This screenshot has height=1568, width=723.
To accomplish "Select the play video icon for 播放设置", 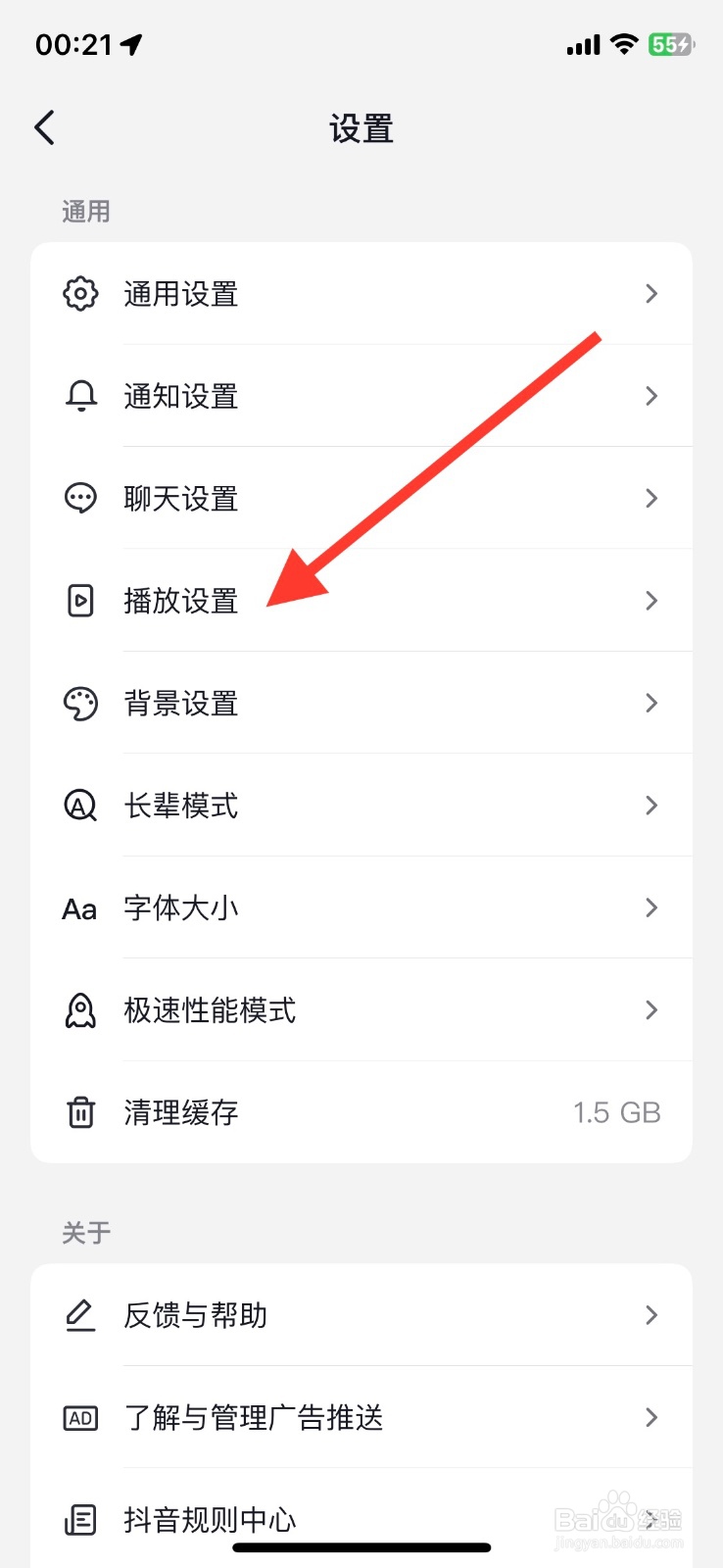I will pos(79,601).
